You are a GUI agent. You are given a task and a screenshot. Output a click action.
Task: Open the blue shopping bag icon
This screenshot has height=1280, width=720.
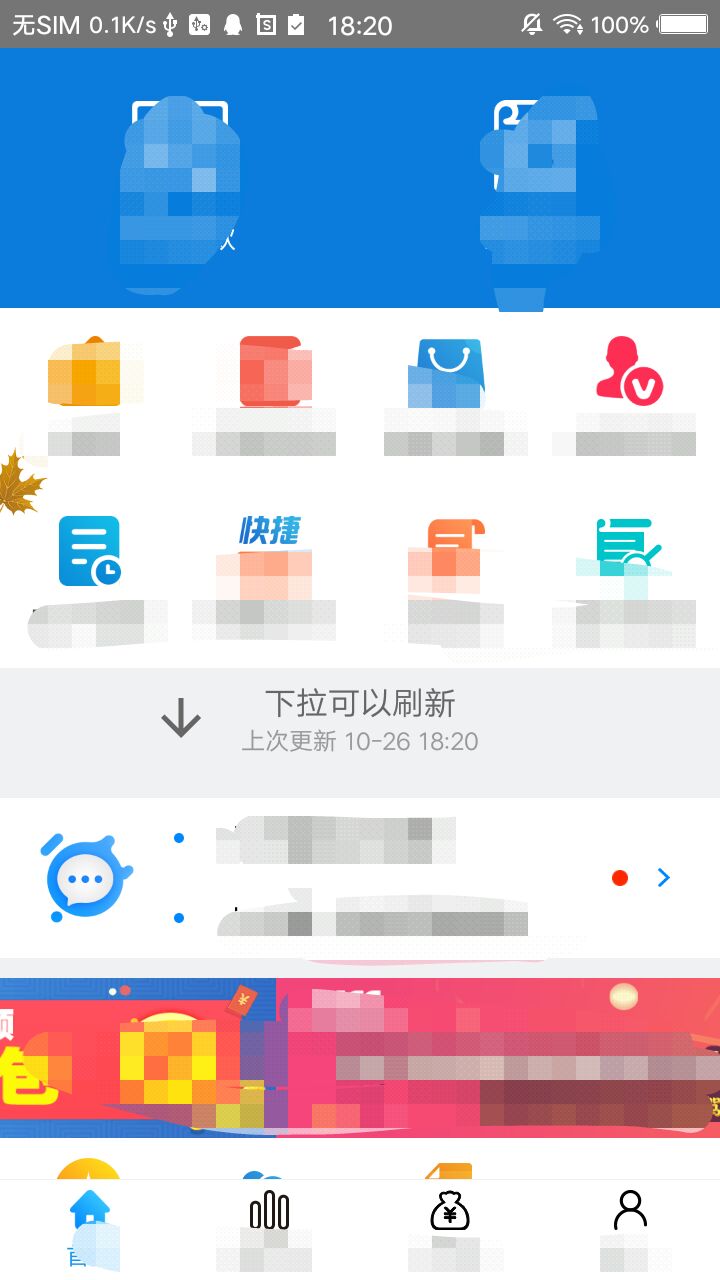[x=445, y=373]
